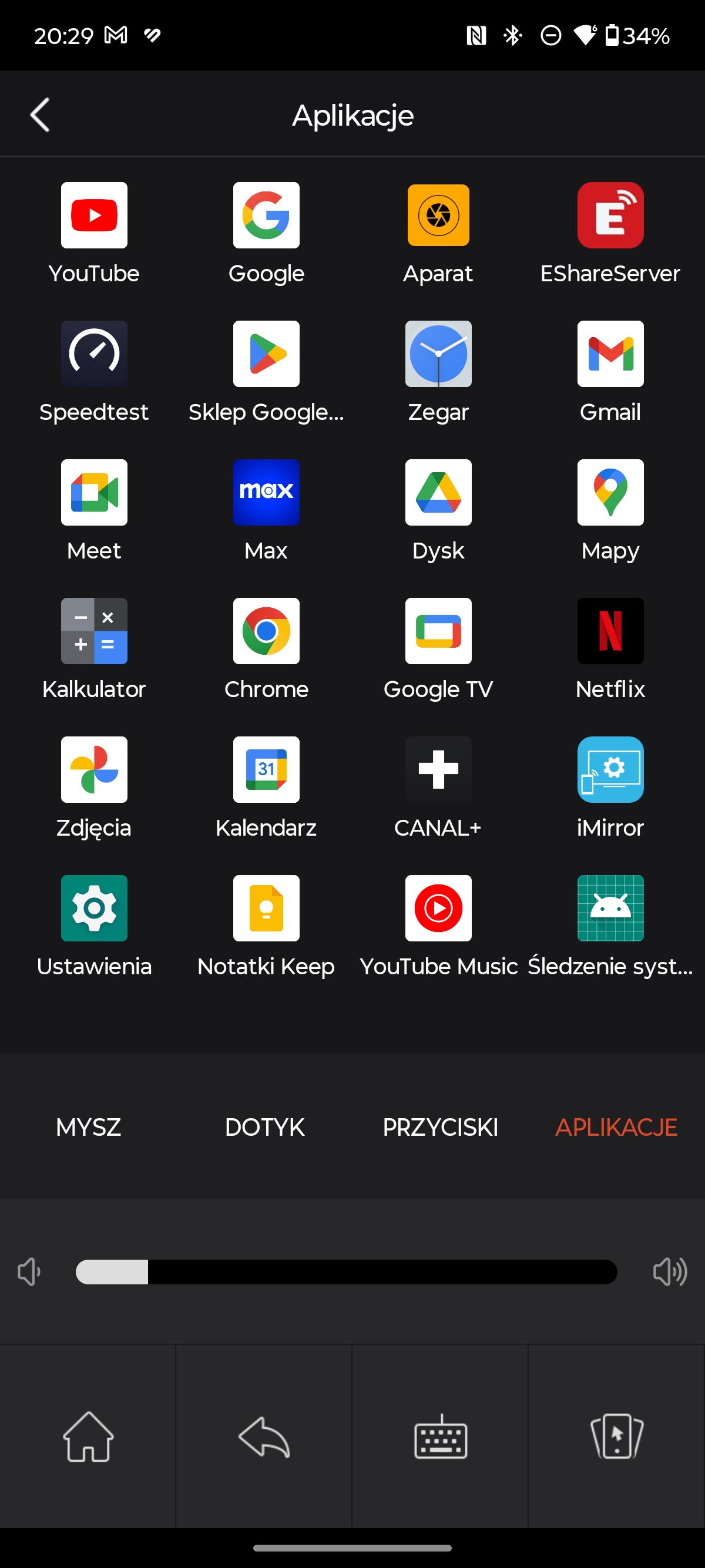Viewport: 705px width, 1568px height.
Task: Switch to the MYSZ tab
Action: pyautogui.click(x=88, y=1128)
